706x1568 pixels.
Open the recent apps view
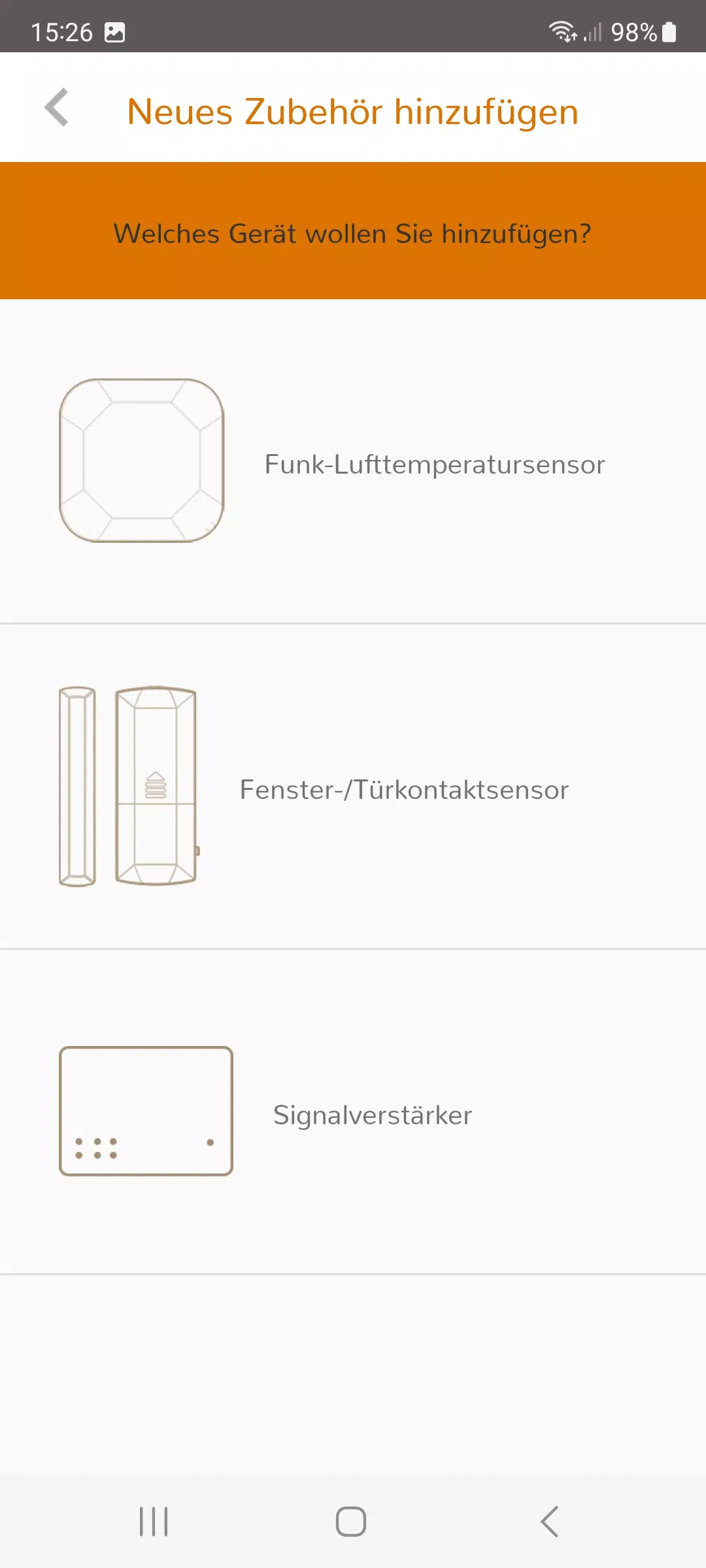click(154, 1522)
